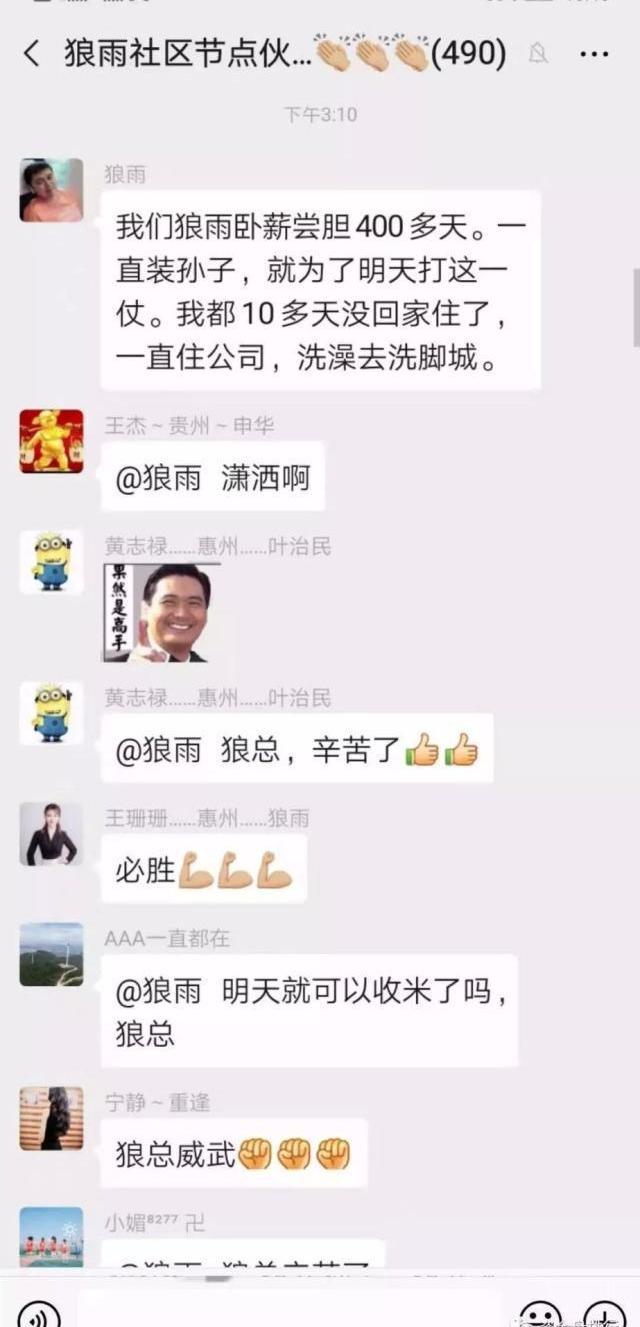Open the group chat overflow menu
This screenshot has width=640, height=1327.
click(594, 54)
